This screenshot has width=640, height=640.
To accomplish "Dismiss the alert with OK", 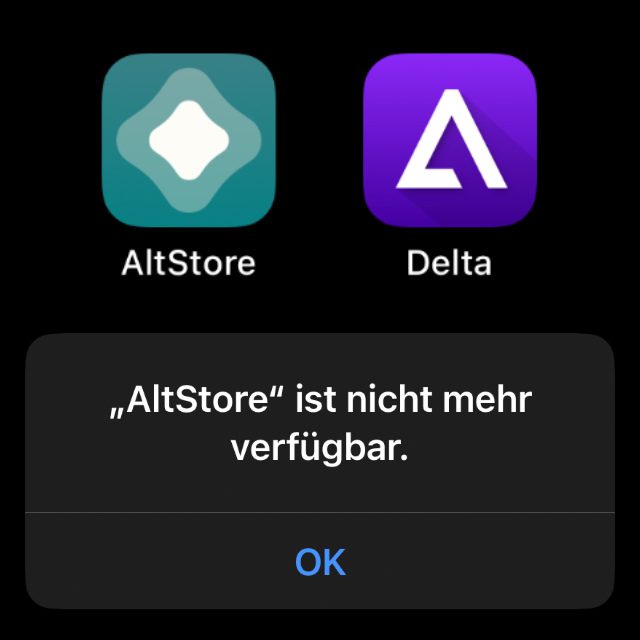I will click(320, 562).
